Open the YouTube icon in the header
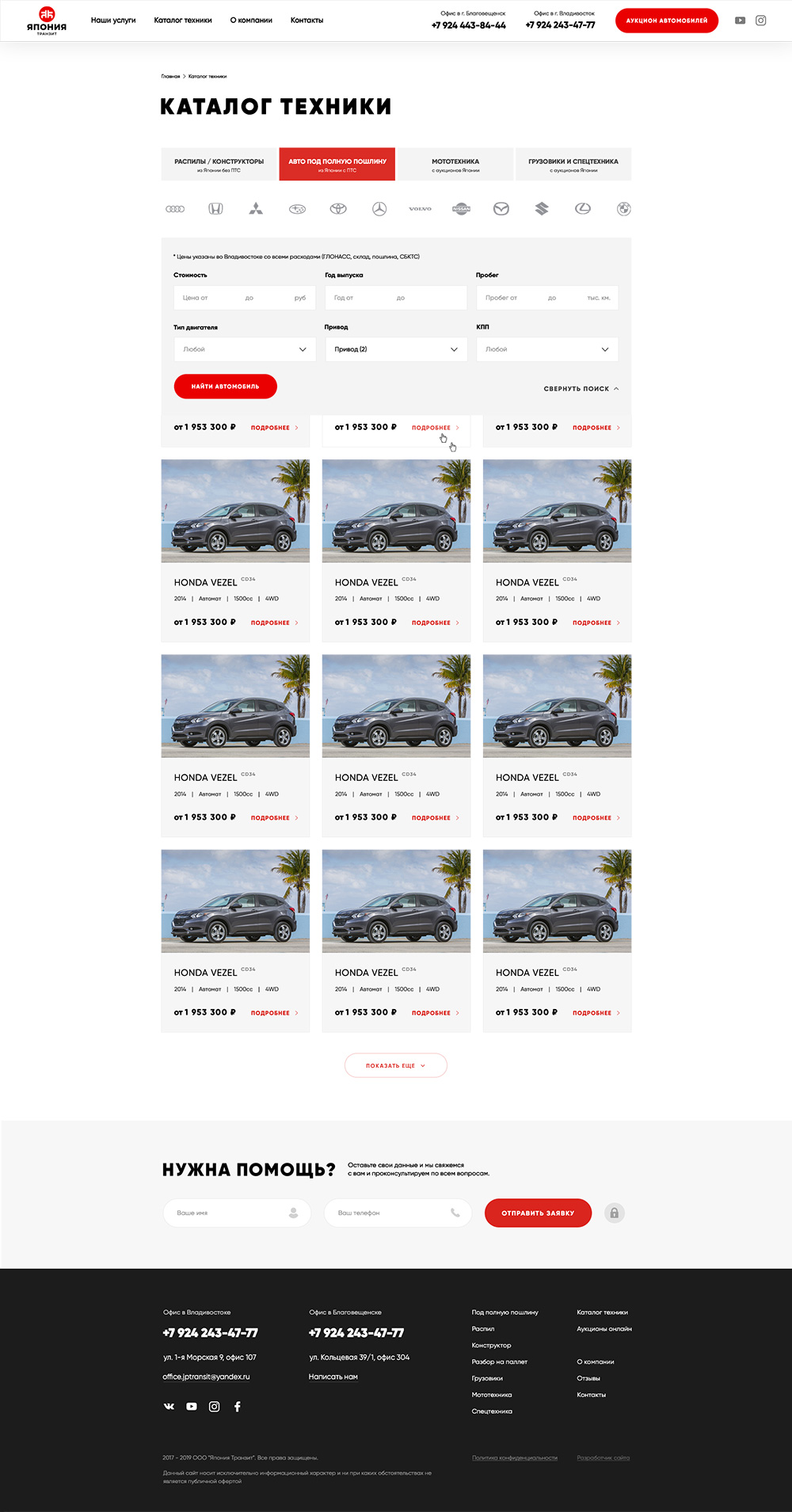Screen dimensions: 792x1512 point(740,21)
